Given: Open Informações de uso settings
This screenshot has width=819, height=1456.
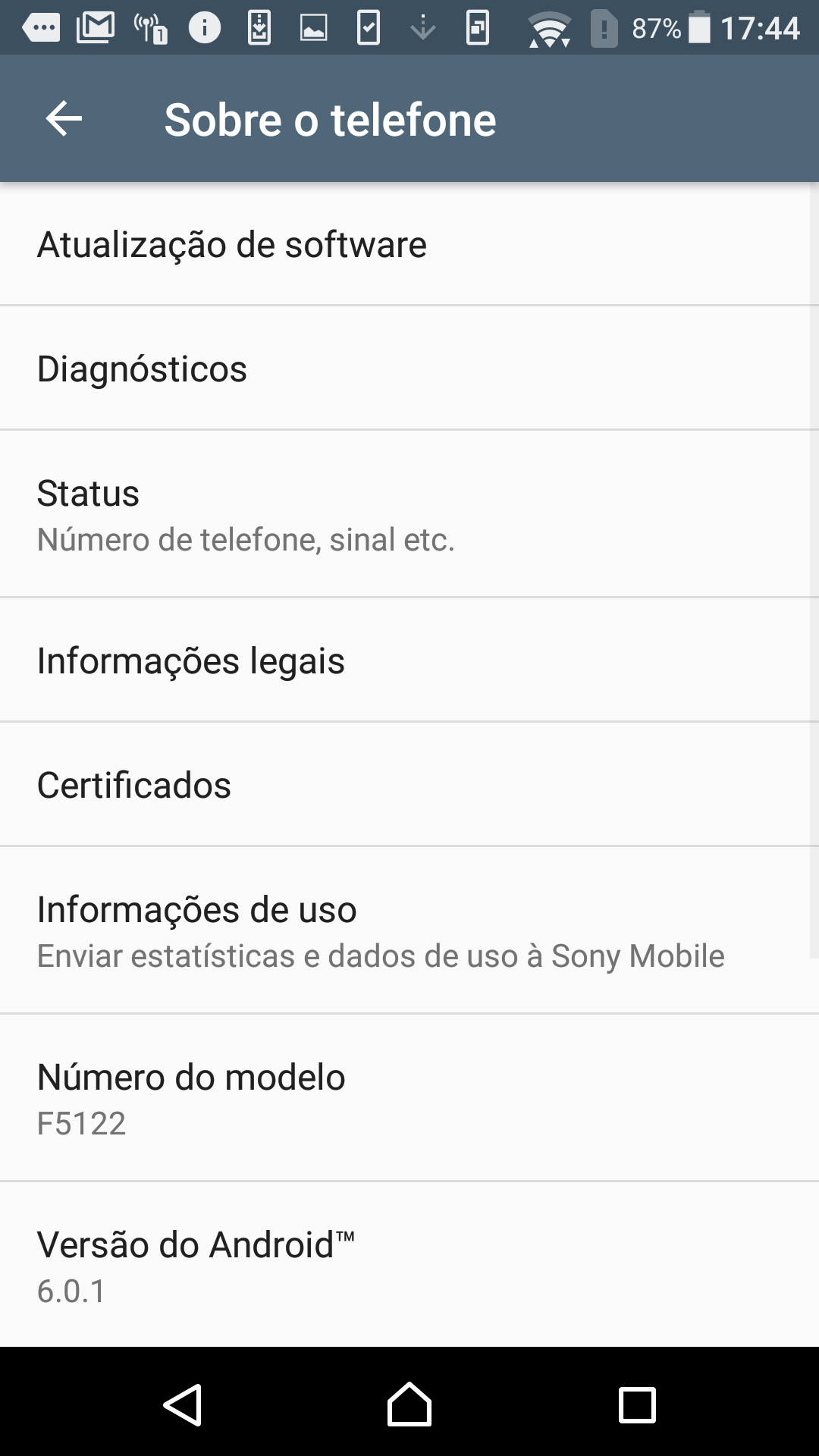Looking at the screenshot, I should point(409,930).
